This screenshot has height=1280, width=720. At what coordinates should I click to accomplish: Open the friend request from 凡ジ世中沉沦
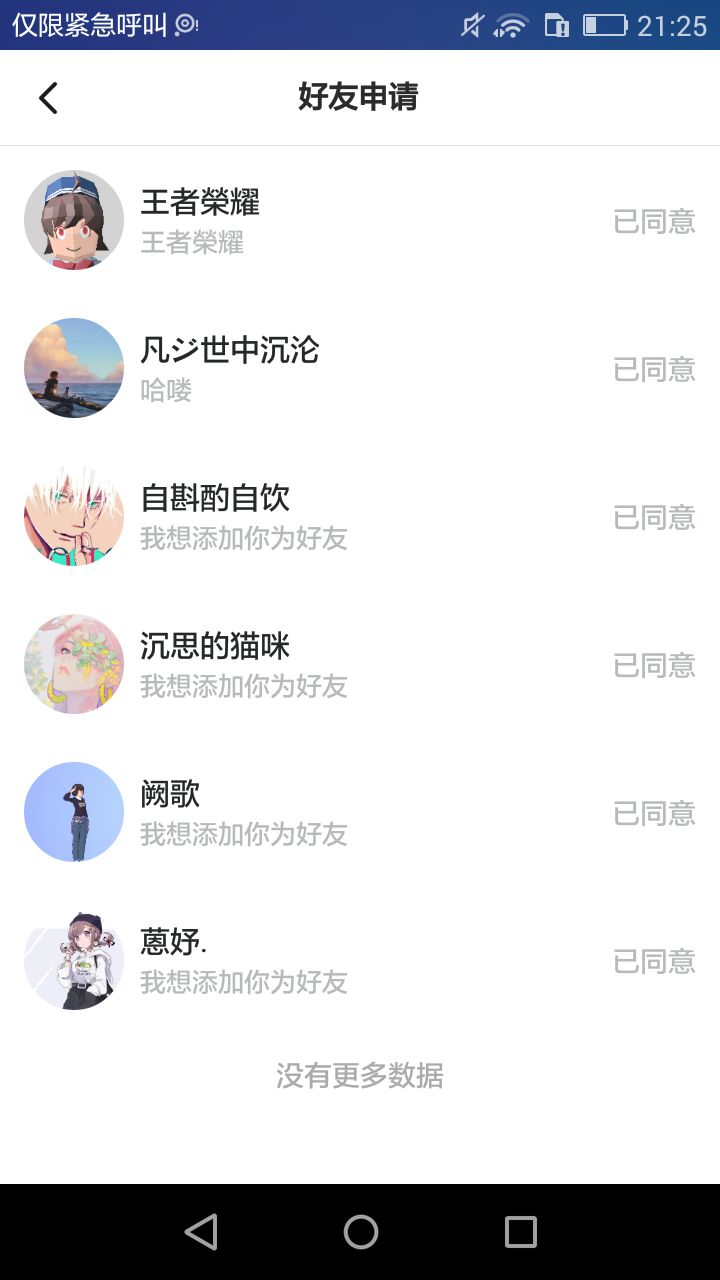point(360,368)
